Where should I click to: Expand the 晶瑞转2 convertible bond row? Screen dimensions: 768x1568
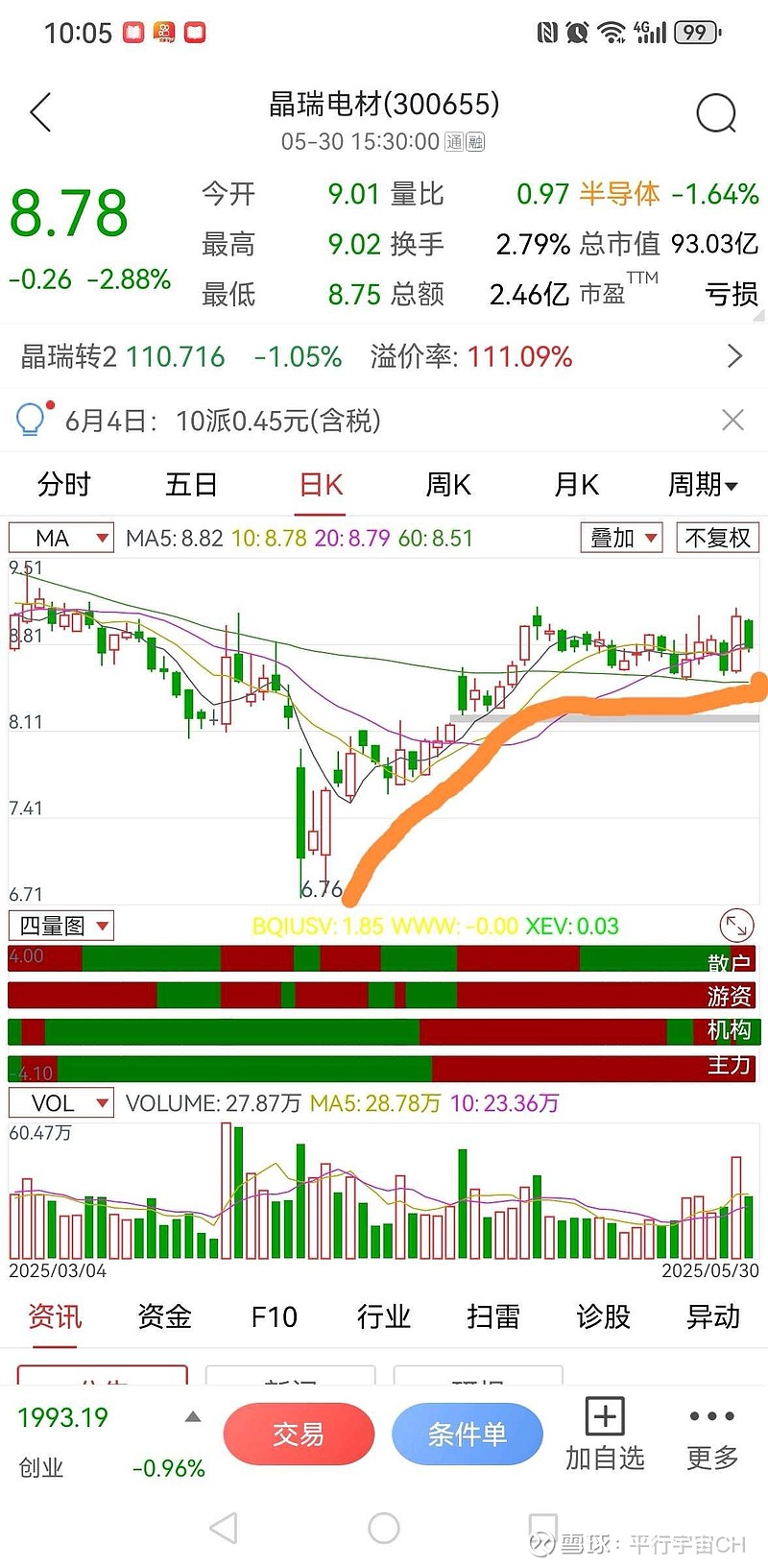pos(735,356)
